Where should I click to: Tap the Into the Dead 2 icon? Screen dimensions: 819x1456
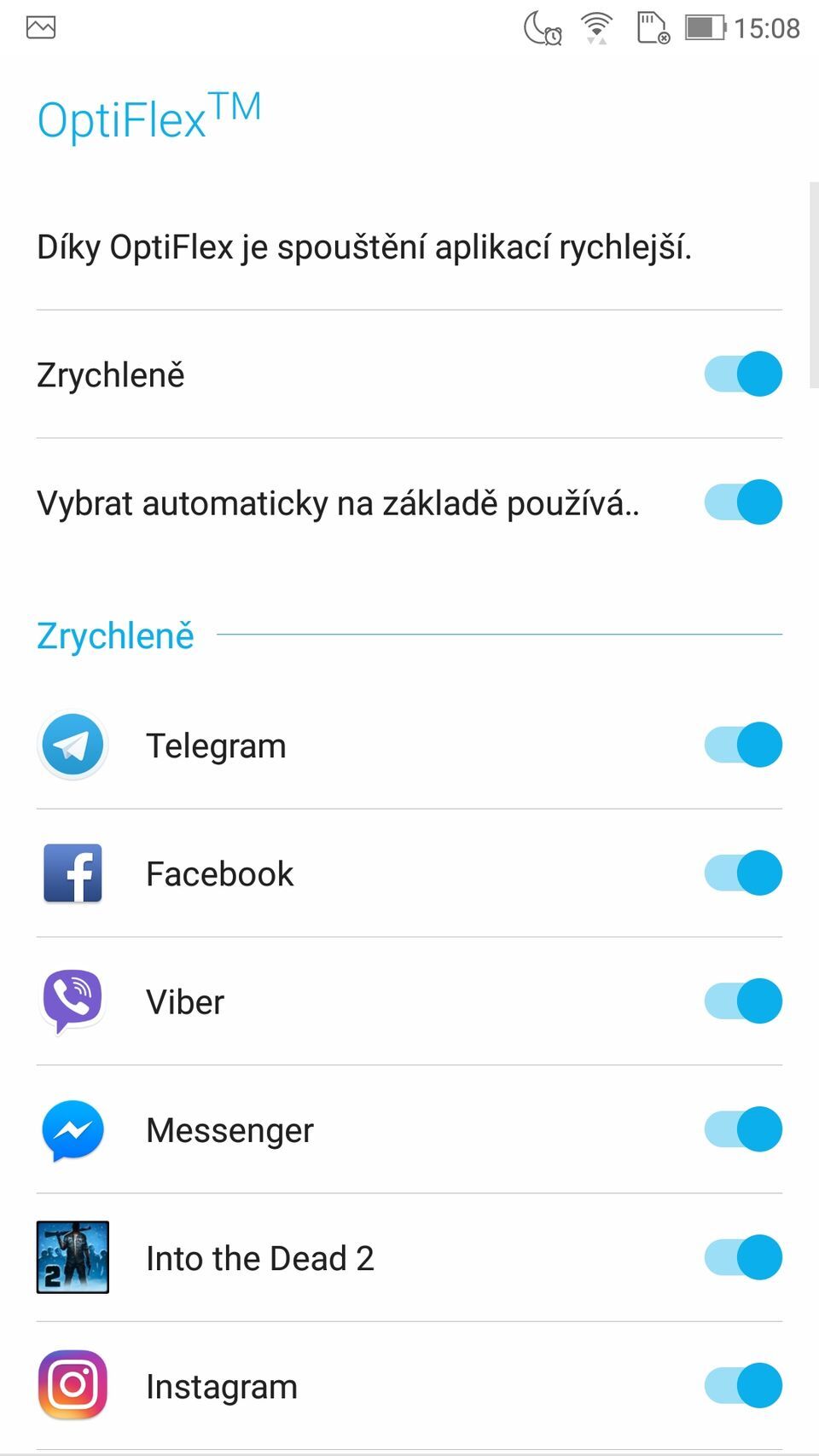(73, 1257)
